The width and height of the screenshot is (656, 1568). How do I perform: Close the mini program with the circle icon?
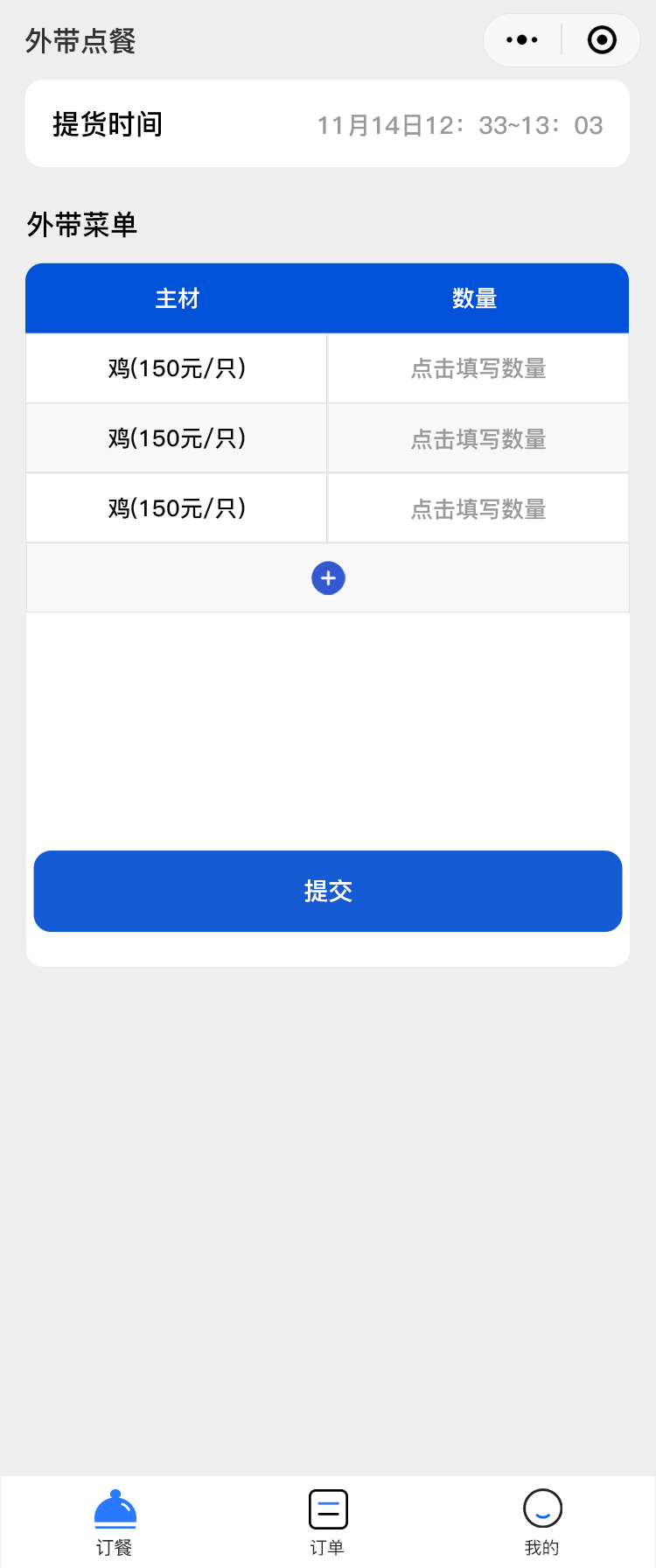[602, 40]
